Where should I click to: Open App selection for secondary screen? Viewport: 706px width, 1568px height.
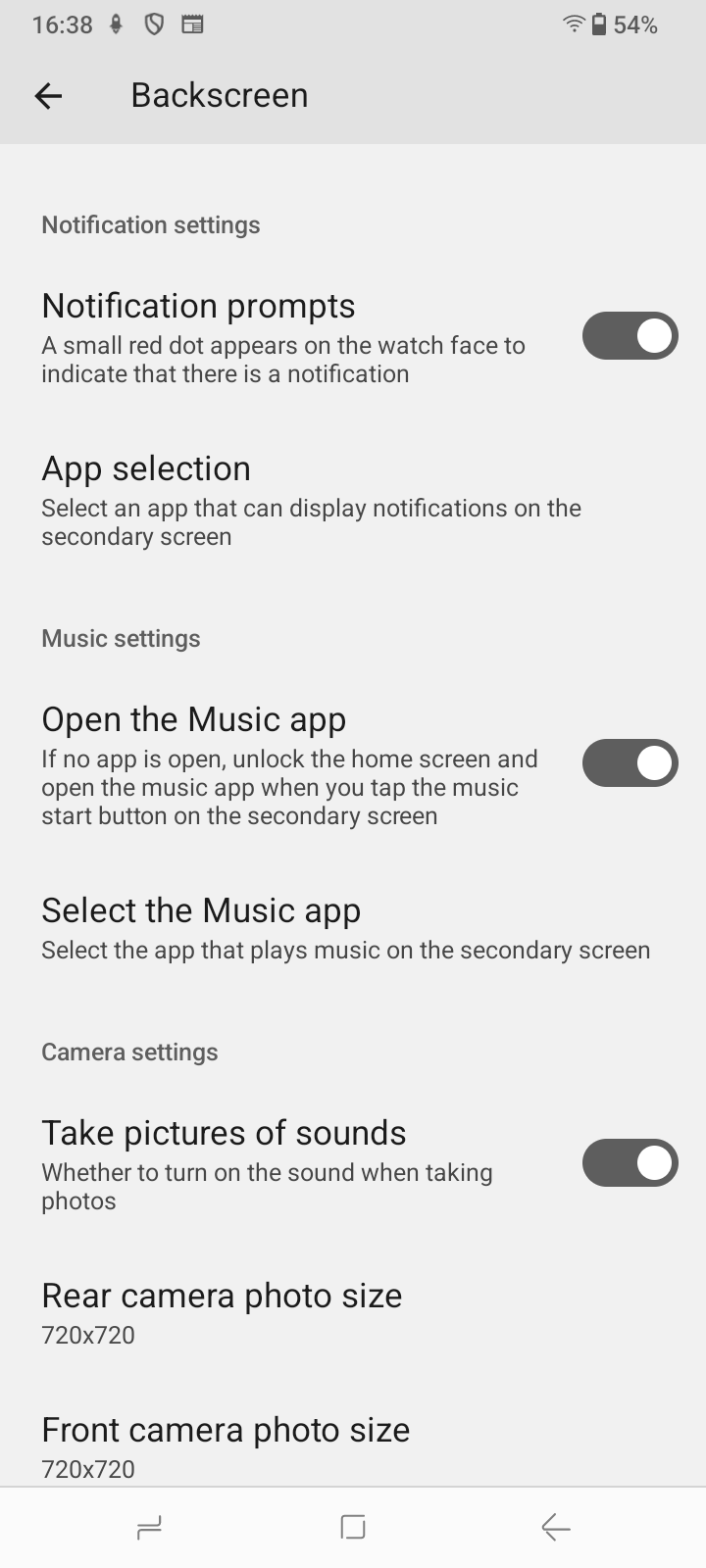coord(312,500)
